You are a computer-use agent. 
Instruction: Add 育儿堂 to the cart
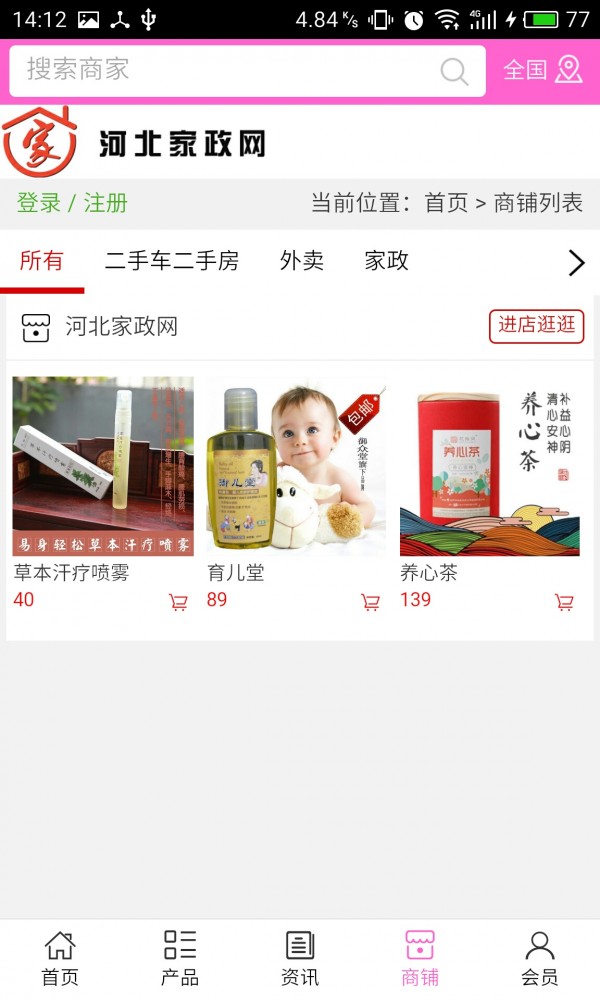pos(370,602)
